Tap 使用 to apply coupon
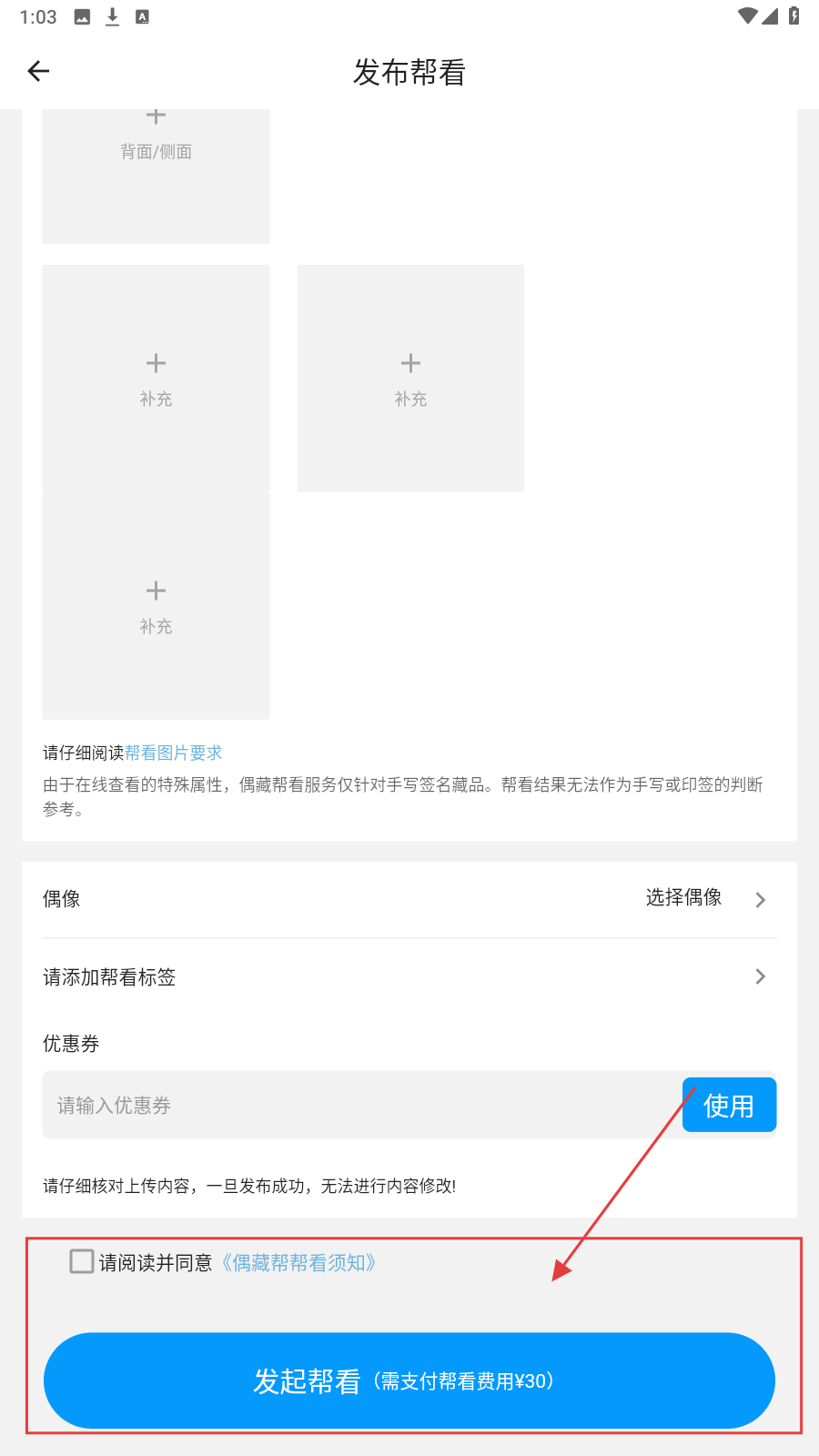The height and width of the screenshot is (1456, 819). (729, 1105)
